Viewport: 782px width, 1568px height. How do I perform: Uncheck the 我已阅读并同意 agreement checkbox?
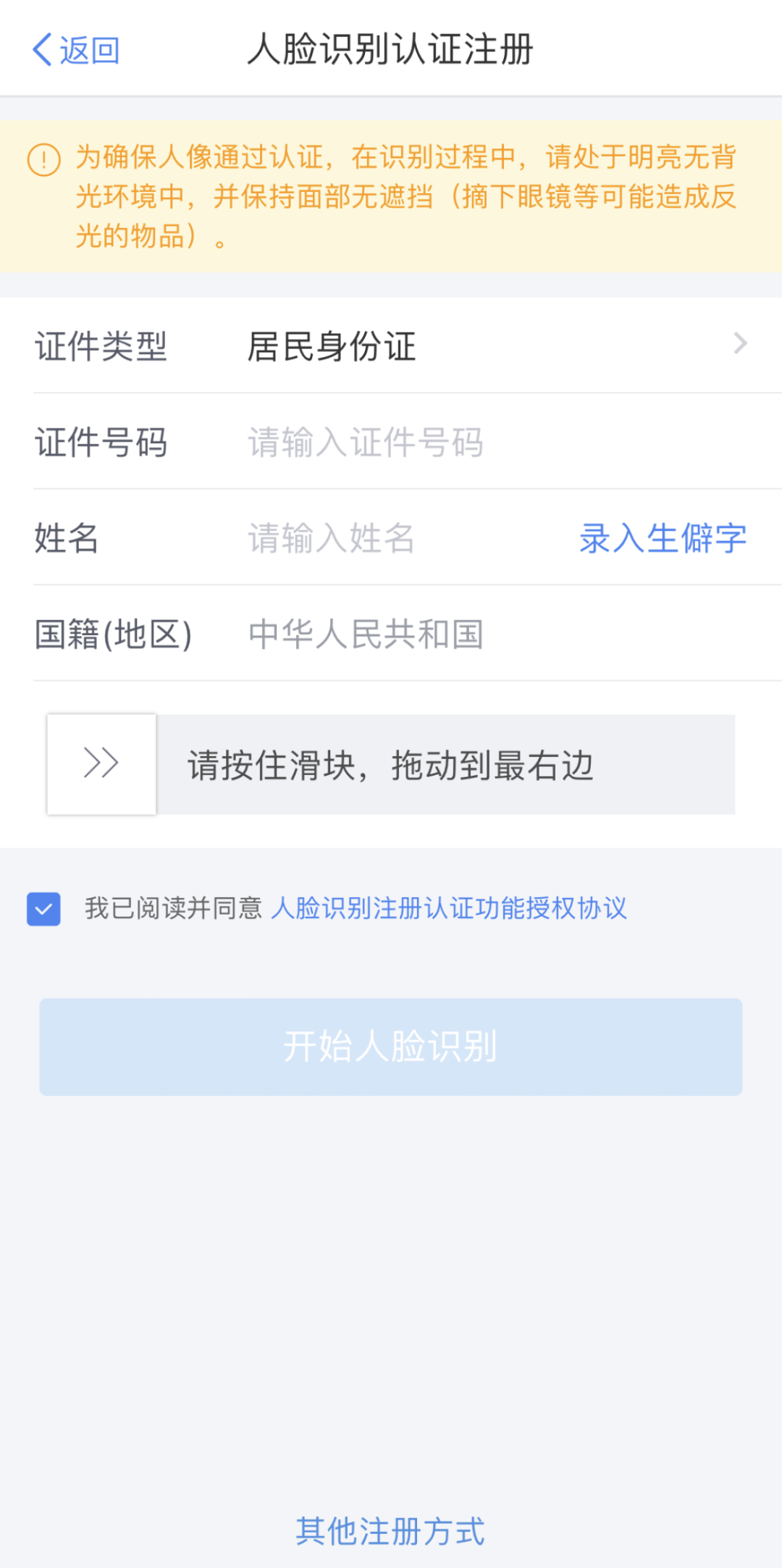coord(43,909)
